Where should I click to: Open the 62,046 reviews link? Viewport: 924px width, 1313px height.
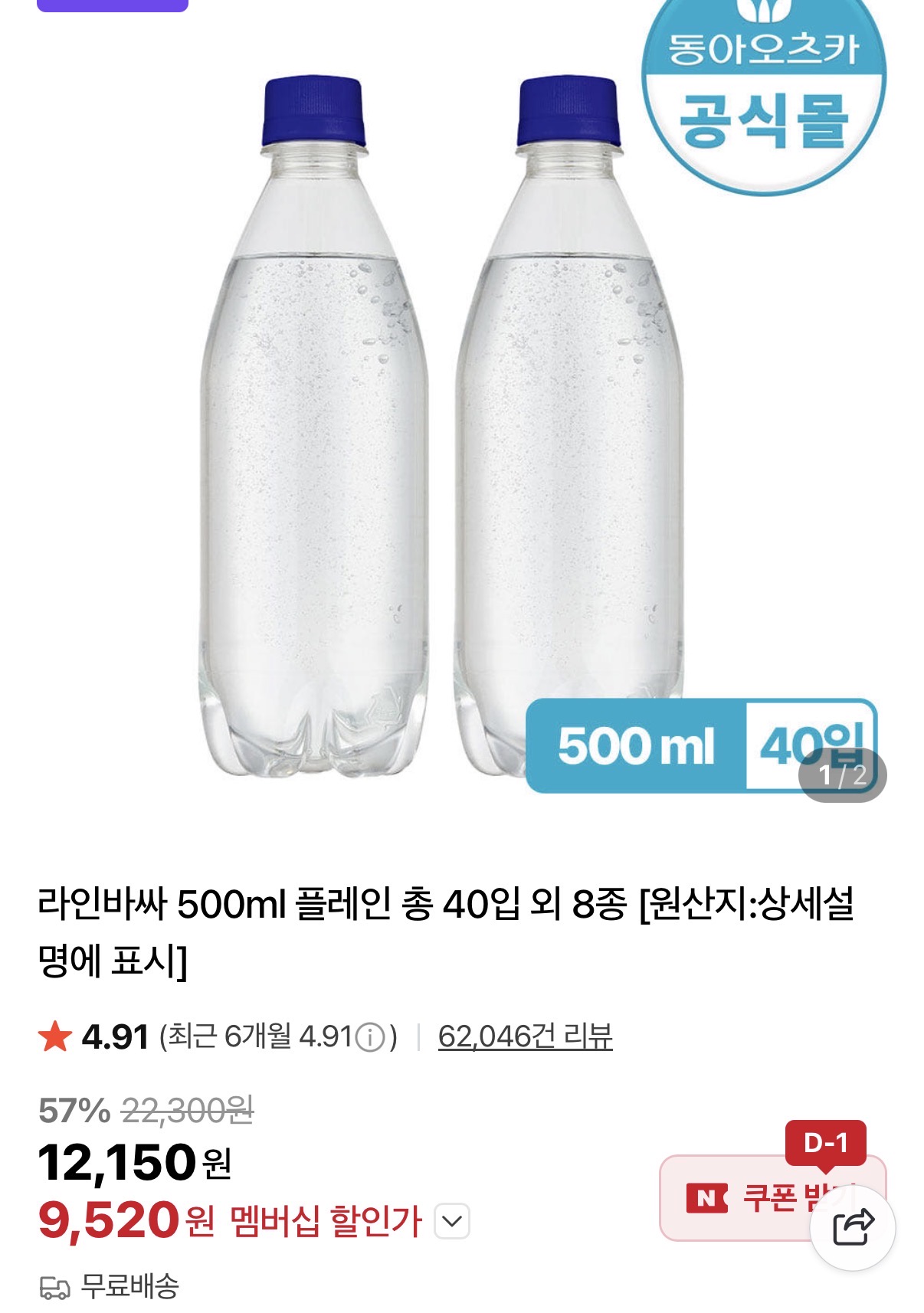click(x=525, y=1036)
